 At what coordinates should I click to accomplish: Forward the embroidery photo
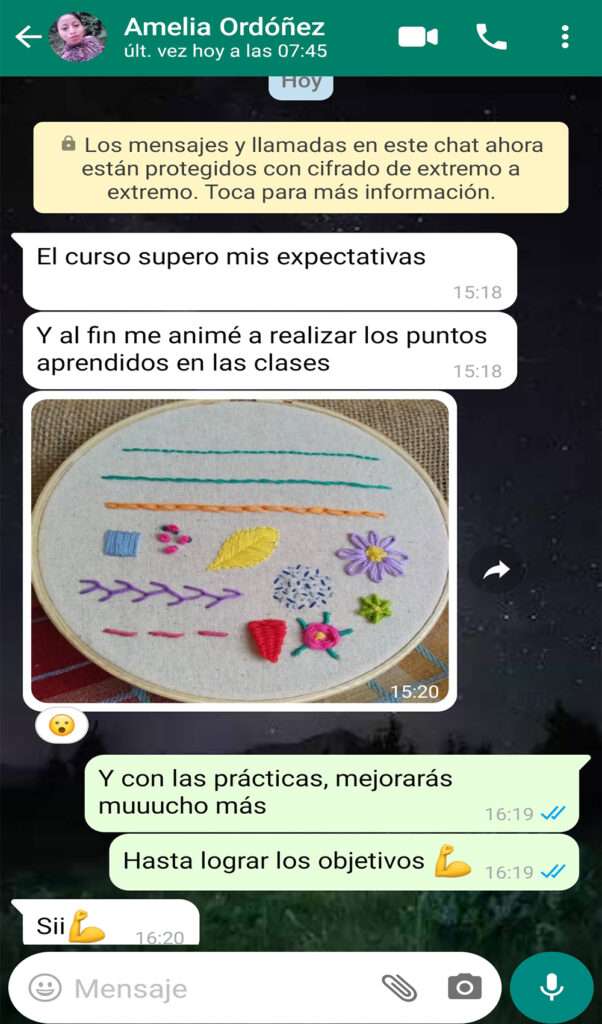(x=496, y=571)
